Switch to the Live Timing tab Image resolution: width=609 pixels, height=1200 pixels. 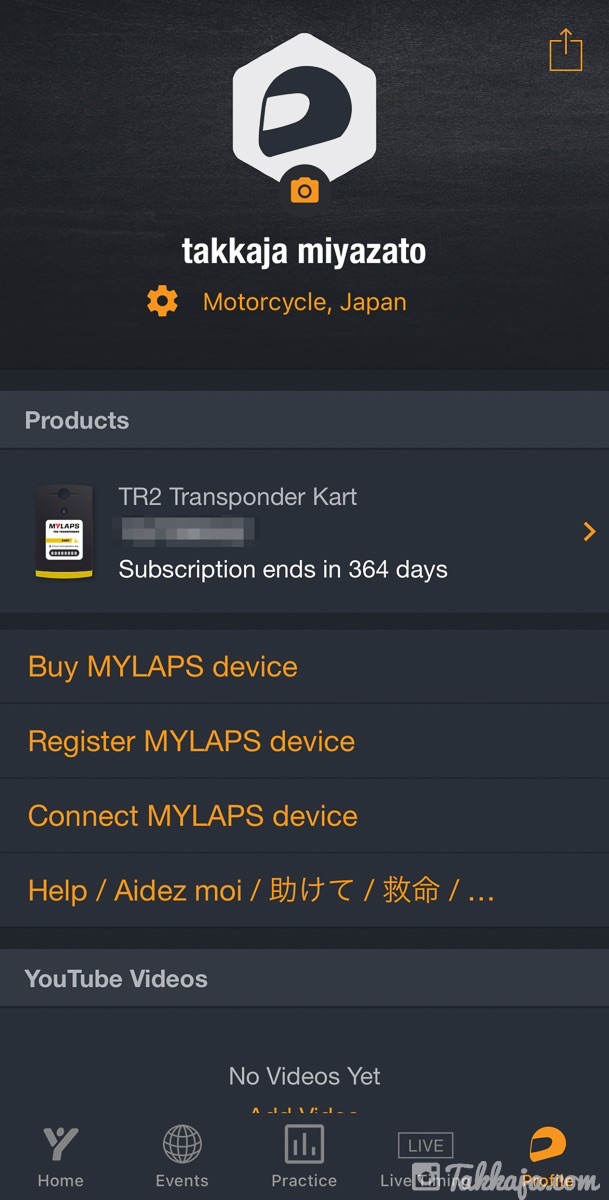425,1157
